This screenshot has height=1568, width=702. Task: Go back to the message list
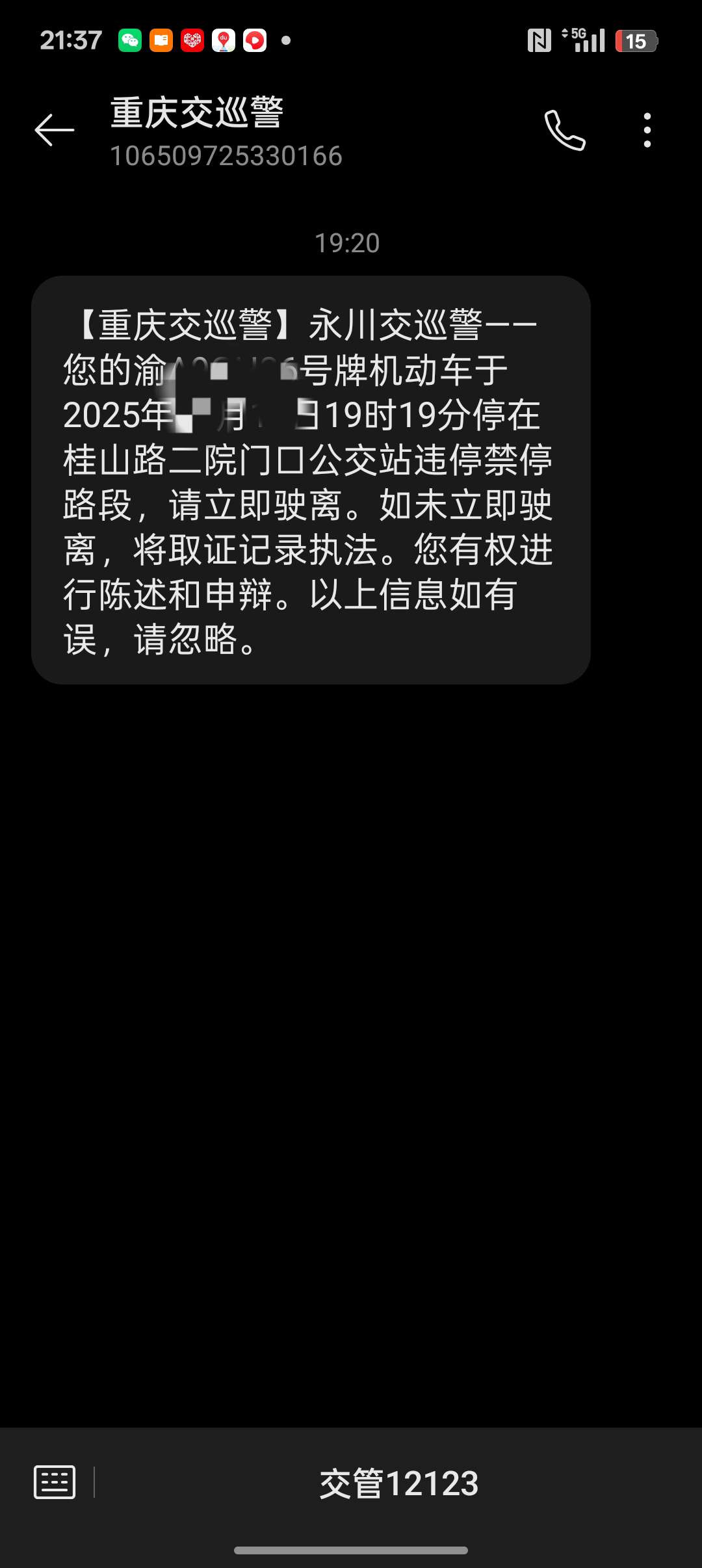(55, 130)
